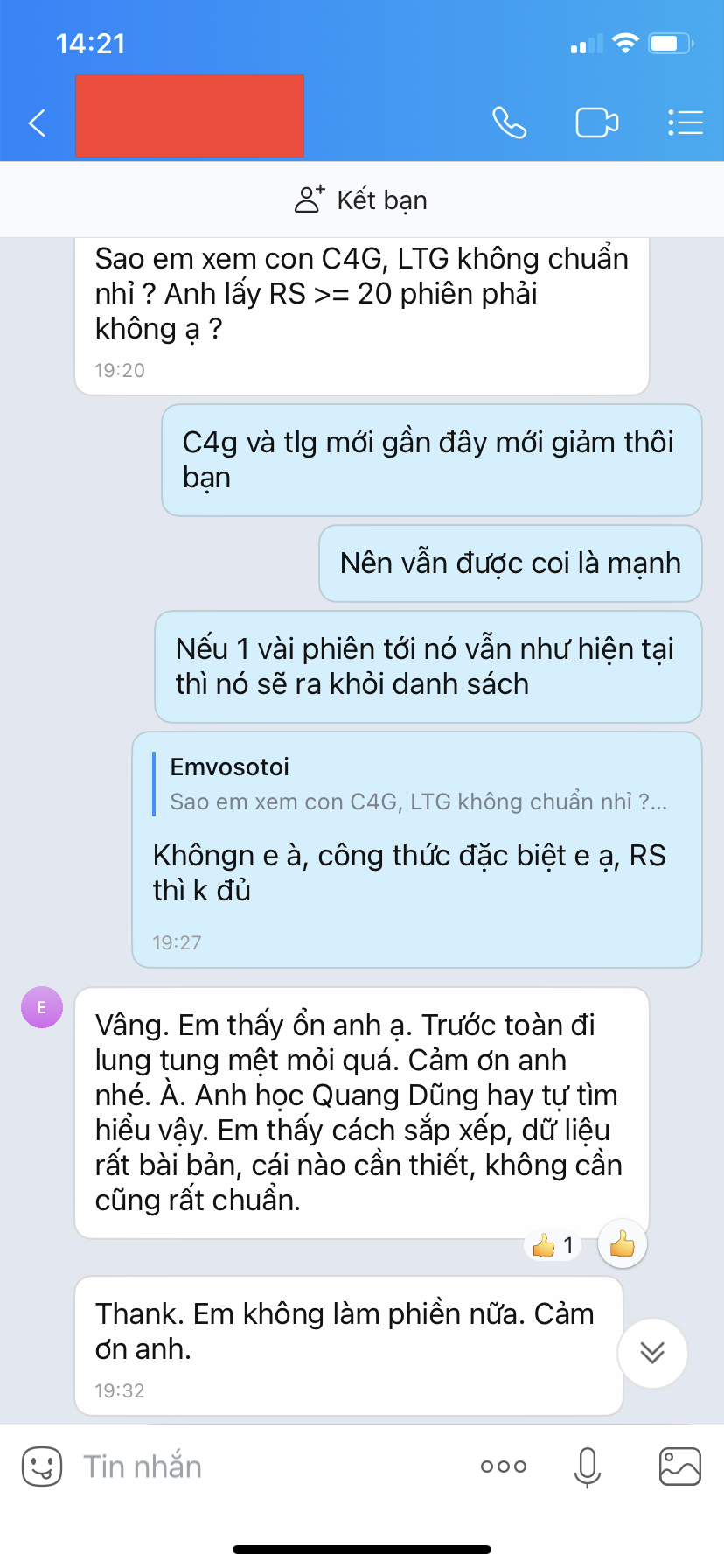Attach a photo from the gallery
The image size is (724, 1568).
[x=679, y=1466]
